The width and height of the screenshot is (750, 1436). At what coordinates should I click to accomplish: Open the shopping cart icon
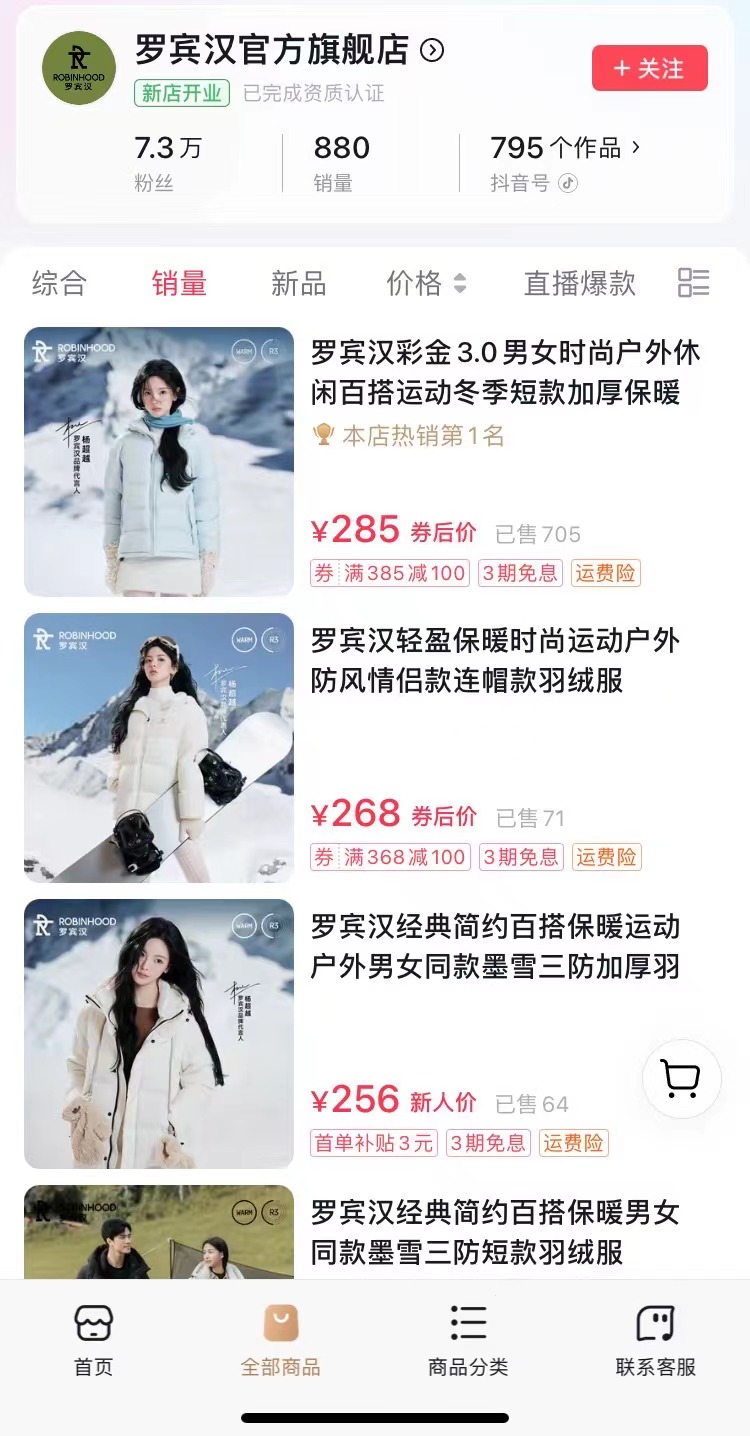(x=681, y=1078)
